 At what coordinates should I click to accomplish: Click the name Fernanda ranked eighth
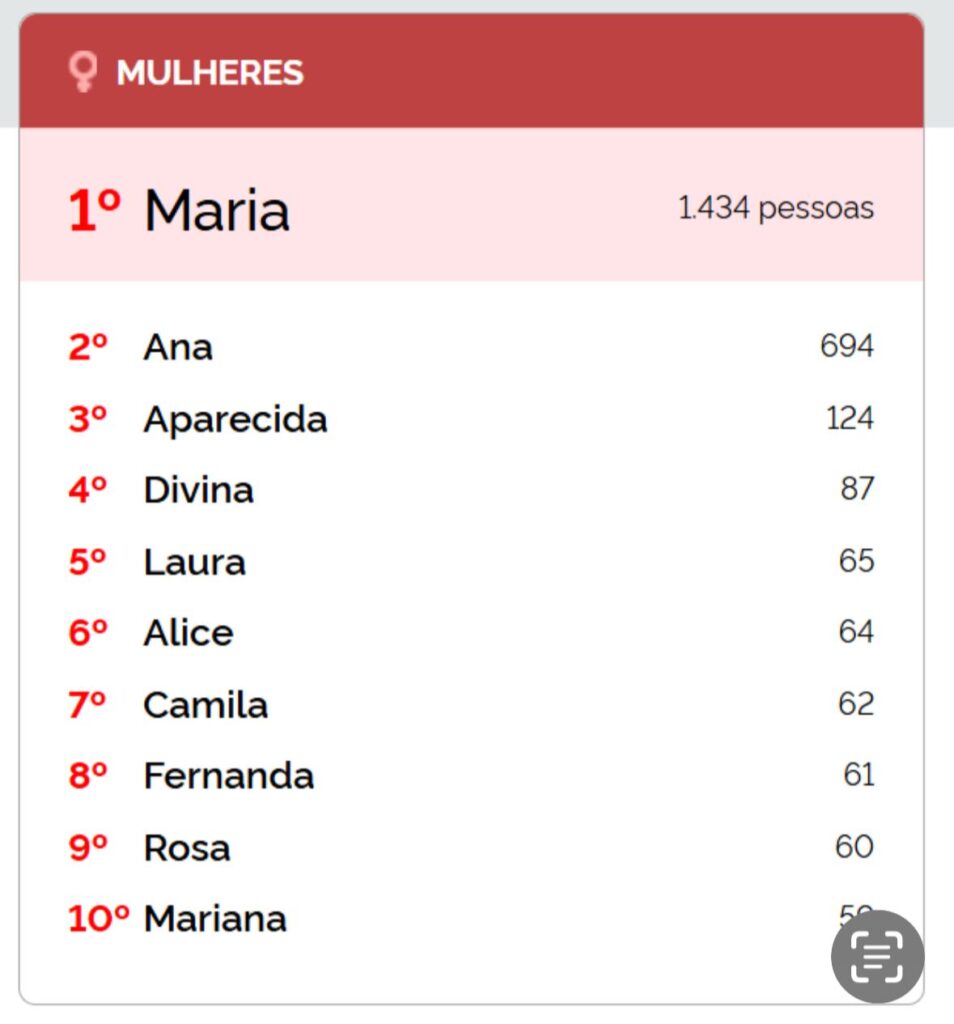[228, 776]
